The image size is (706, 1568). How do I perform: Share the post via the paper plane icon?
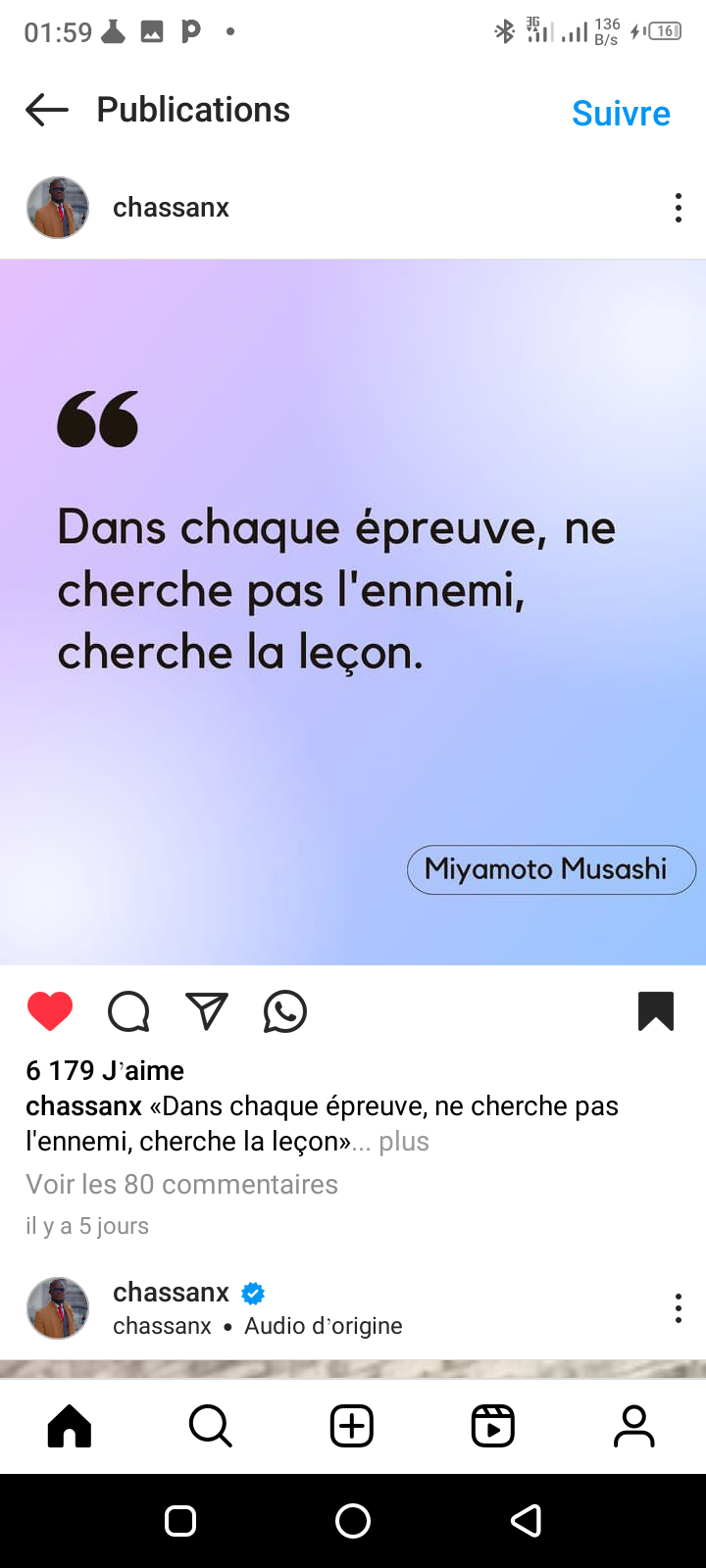207,1011
